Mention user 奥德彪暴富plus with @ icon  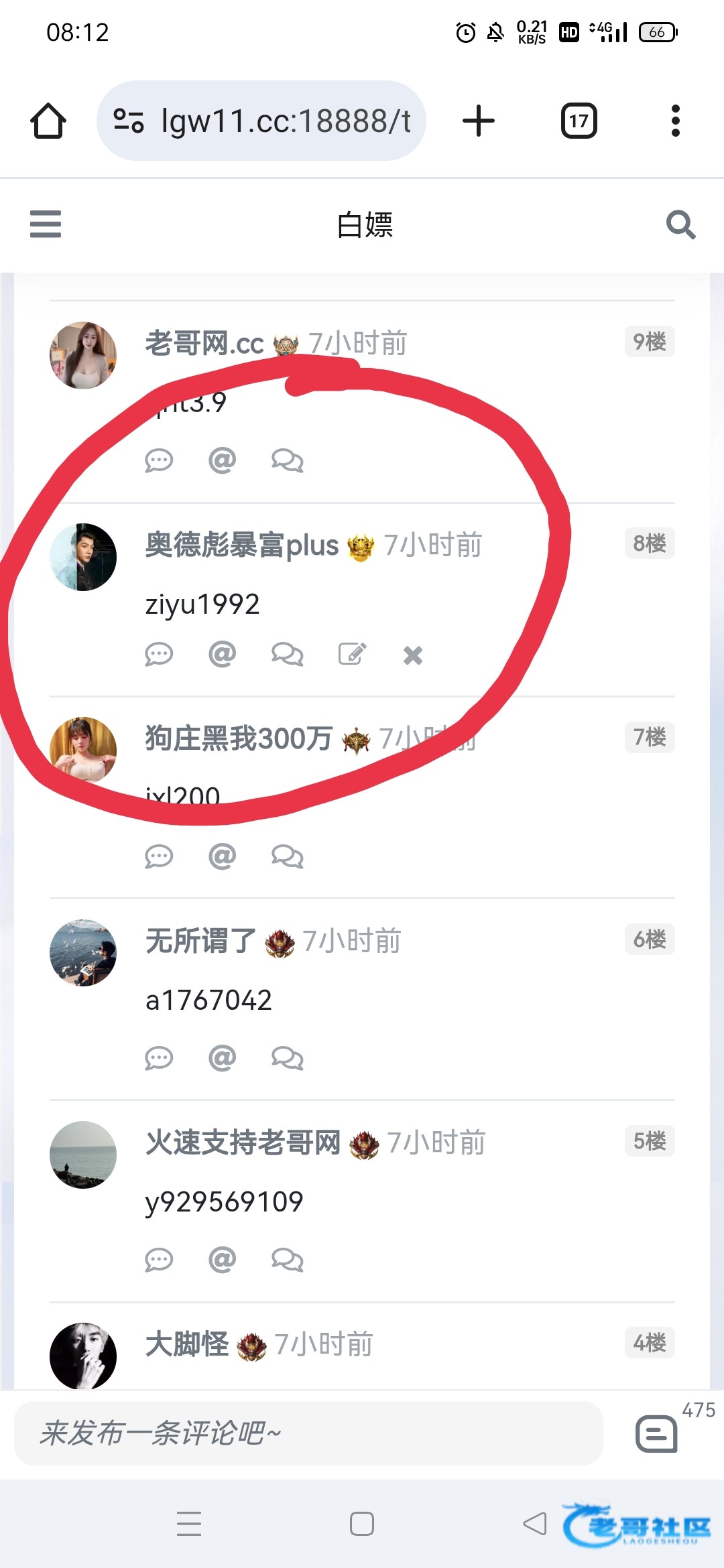(x=222, y=654)
